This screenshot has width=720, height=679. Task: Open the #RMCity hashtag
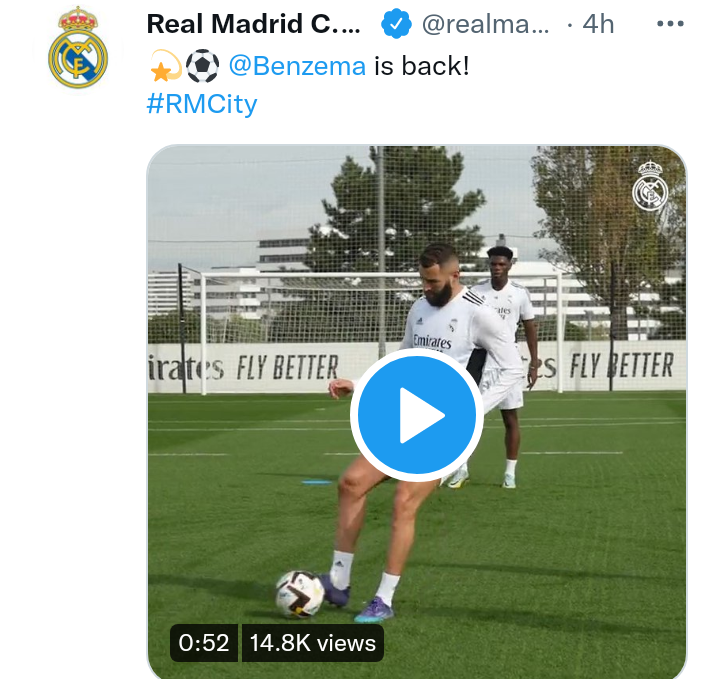click(x=202, y=104)
